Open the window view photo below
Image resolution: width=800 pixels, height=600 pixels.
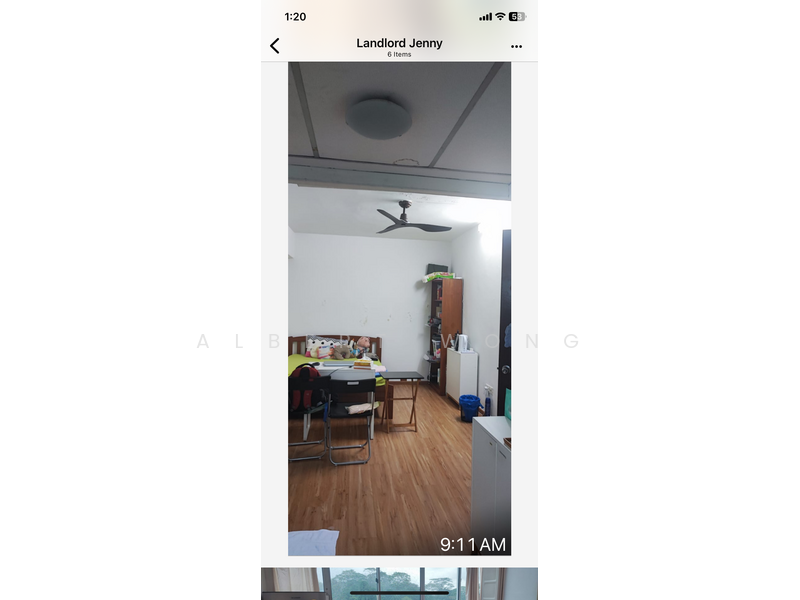399,583
